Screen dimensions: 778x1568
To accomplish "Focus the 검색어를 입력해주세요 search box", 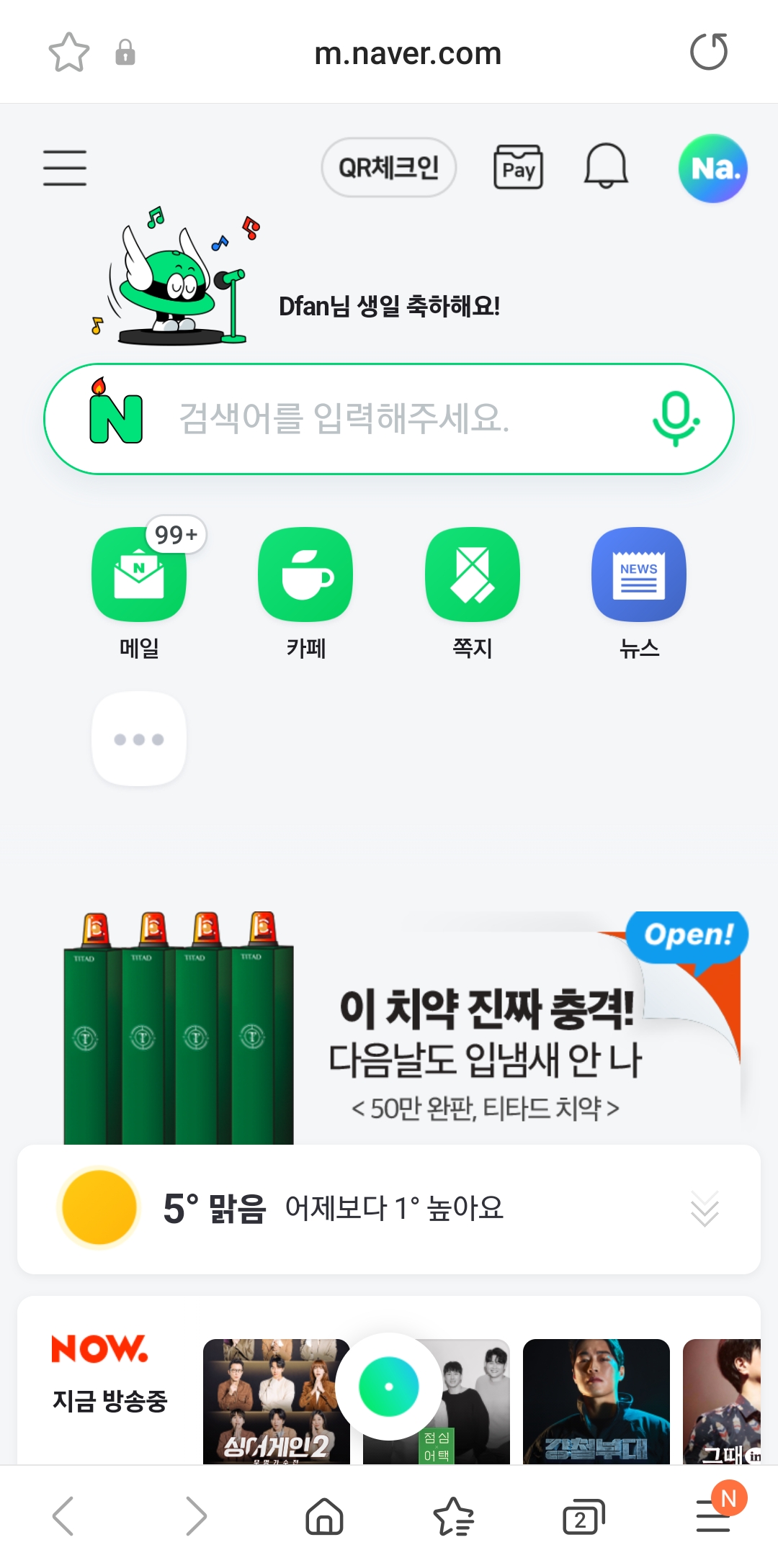I will click(389, 419).
